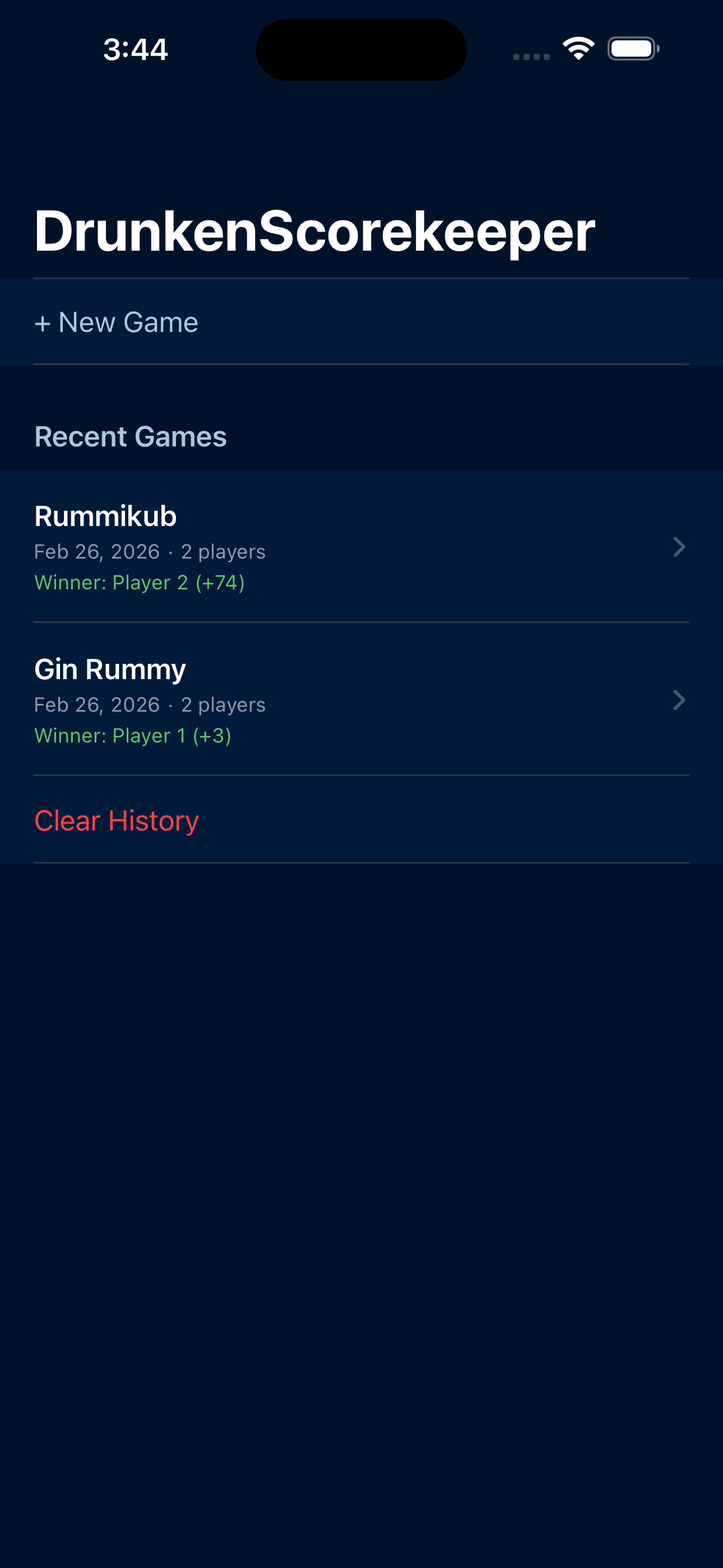This screenshot has width=723, height=1568.
Task: Tap the Dynamic Island area
Action: click(361, 49)
